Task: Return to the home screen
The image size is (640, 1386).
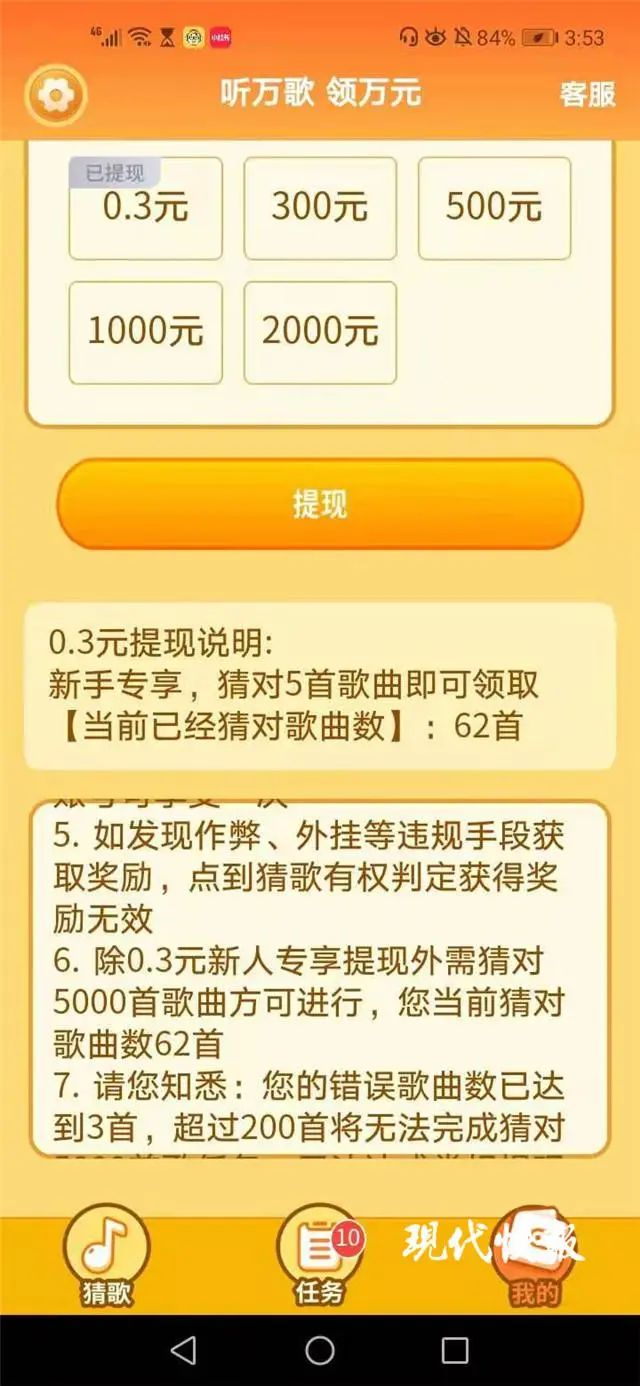Action: pos(320,1350)
